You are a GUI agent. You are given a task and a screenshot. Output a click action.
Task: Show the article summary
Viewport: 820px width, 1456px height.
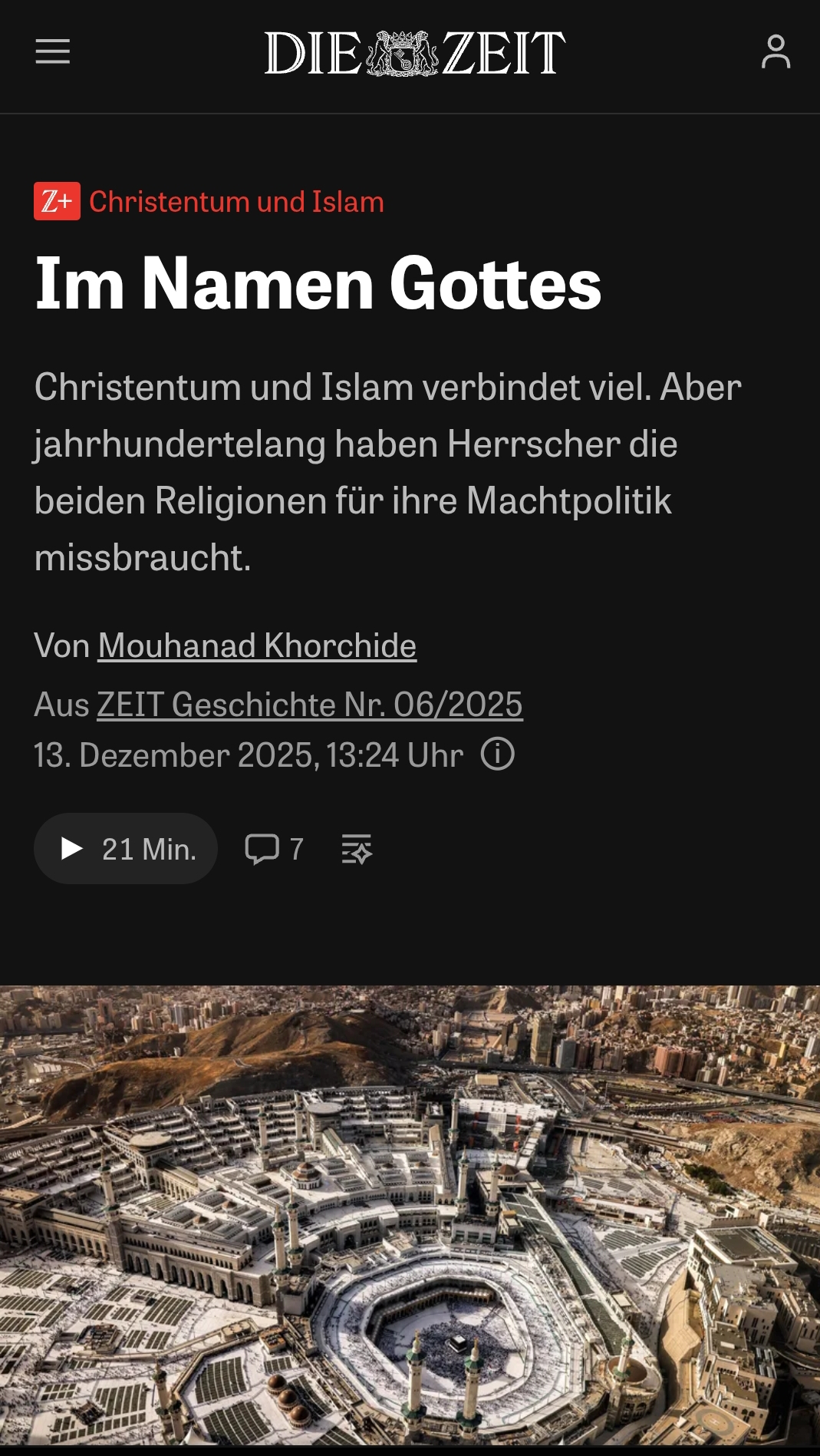click(x=357, y=849)
